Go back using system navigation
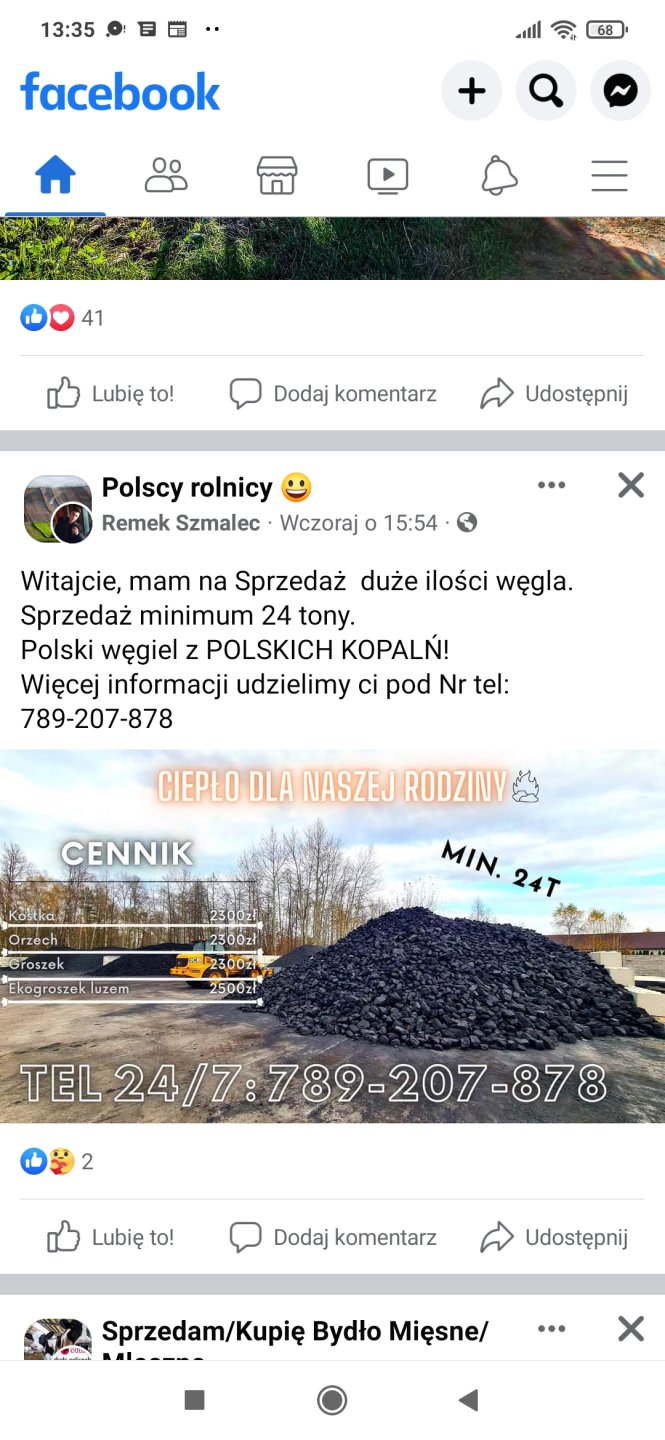Image resolution: width=665 pixels, height=1440 pixels. pyautogui.click(x=468, y=1400)
